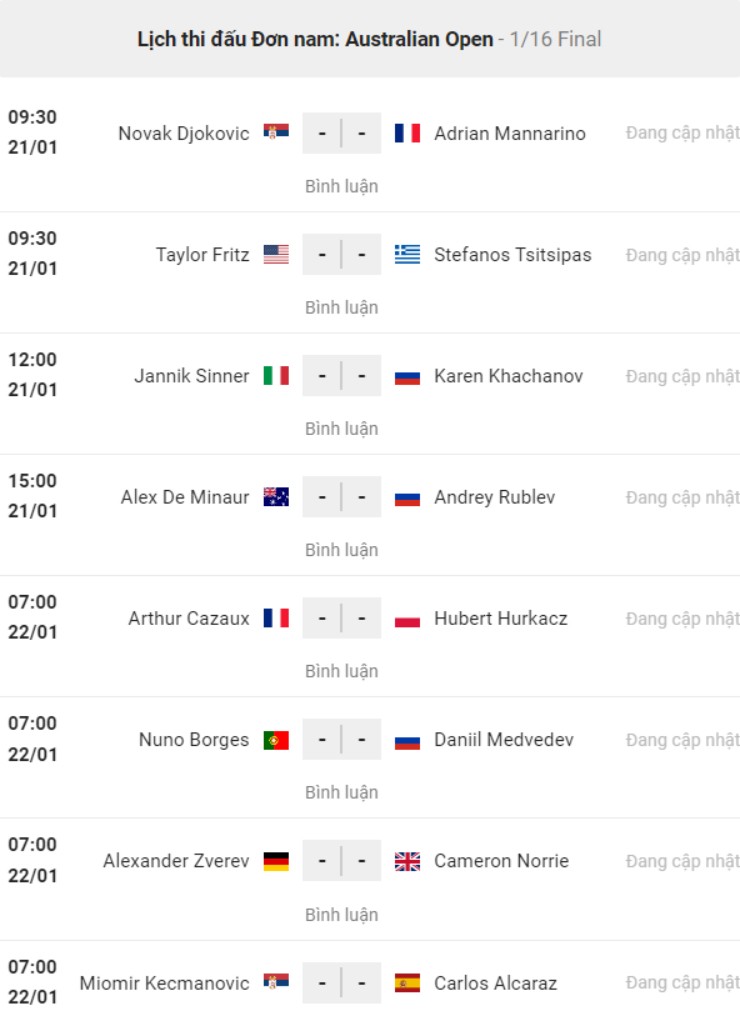The width and height of the screenshot is (740, 1021).
Task: Open Bình luận for Djokovic vs Mannarino
Action: click(341, 186)
